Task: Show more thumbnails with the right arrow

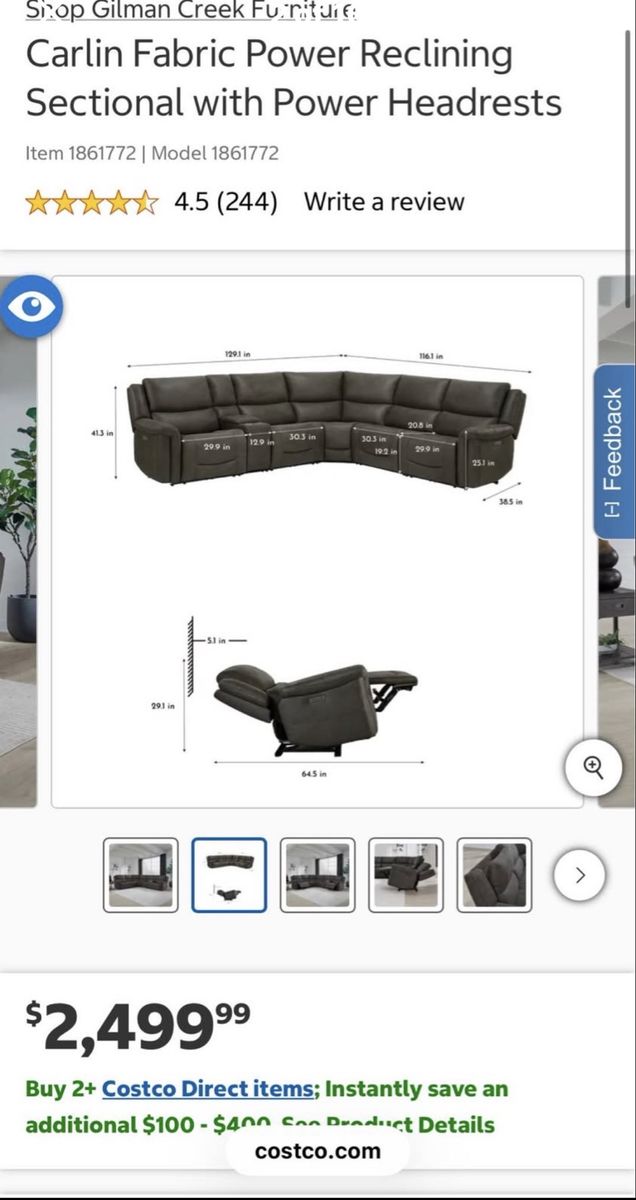Action: click(x=580, y=876)
